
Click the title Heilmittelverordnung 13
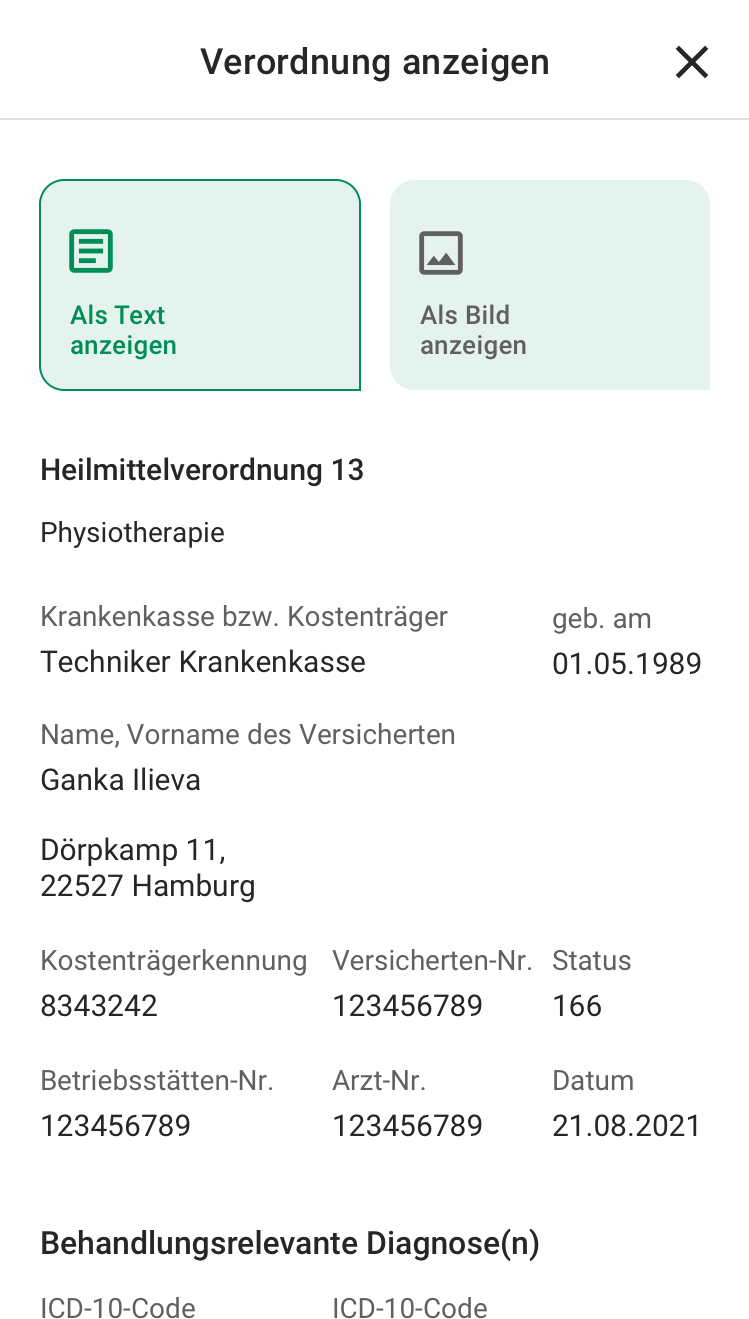(x=202, y=470)
